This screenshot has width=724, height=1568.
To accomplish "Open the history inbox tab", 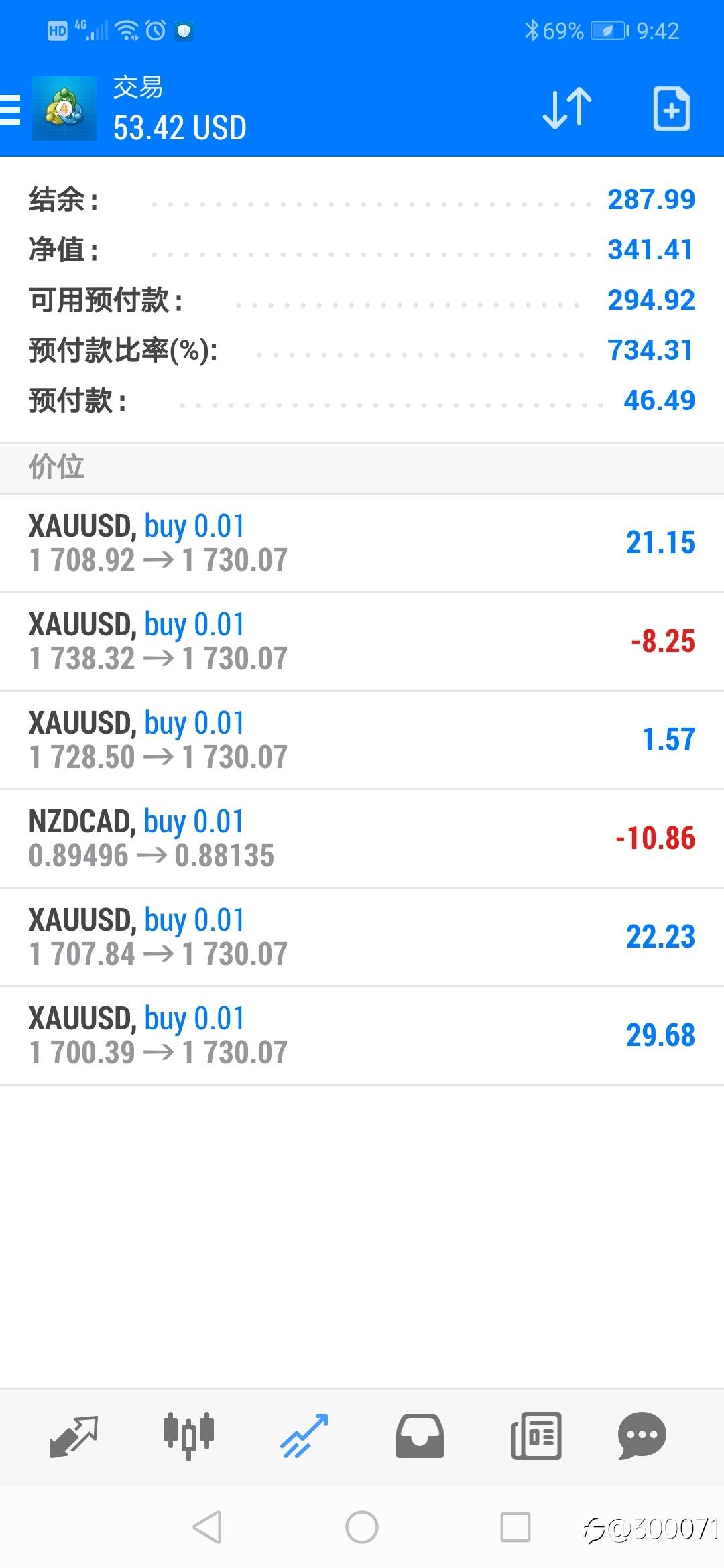I will tap(420, 1436).
